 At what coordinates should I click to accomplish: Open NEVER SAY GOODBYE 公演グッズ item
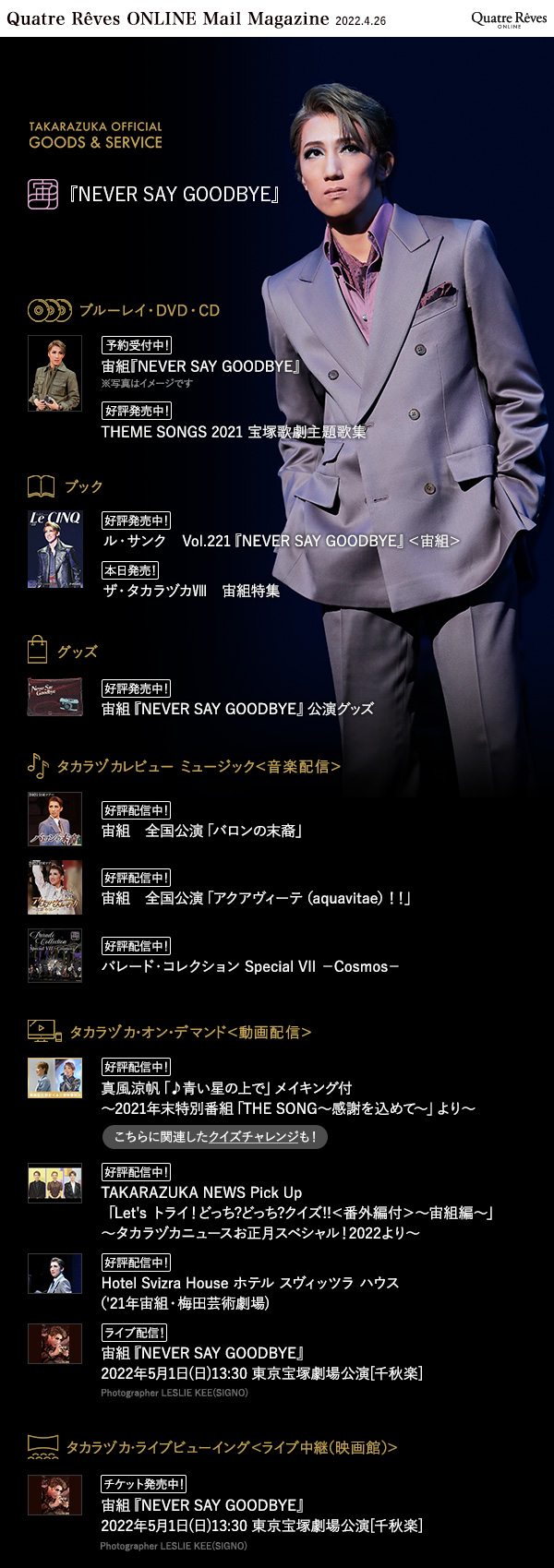click(237, 709)
